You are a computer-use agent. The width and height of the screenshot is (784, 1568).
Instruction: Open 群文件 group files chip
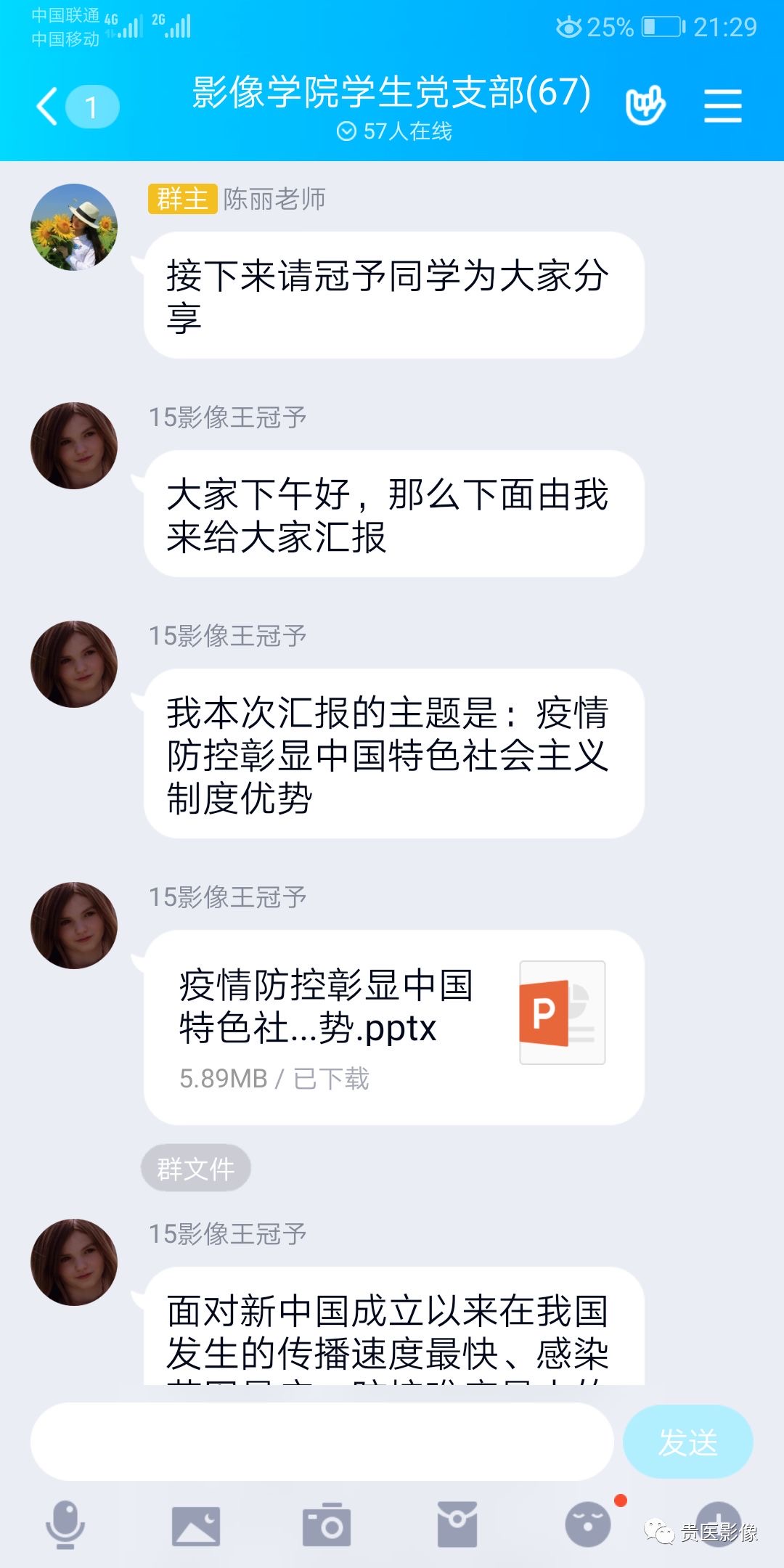click(195, 1168)
